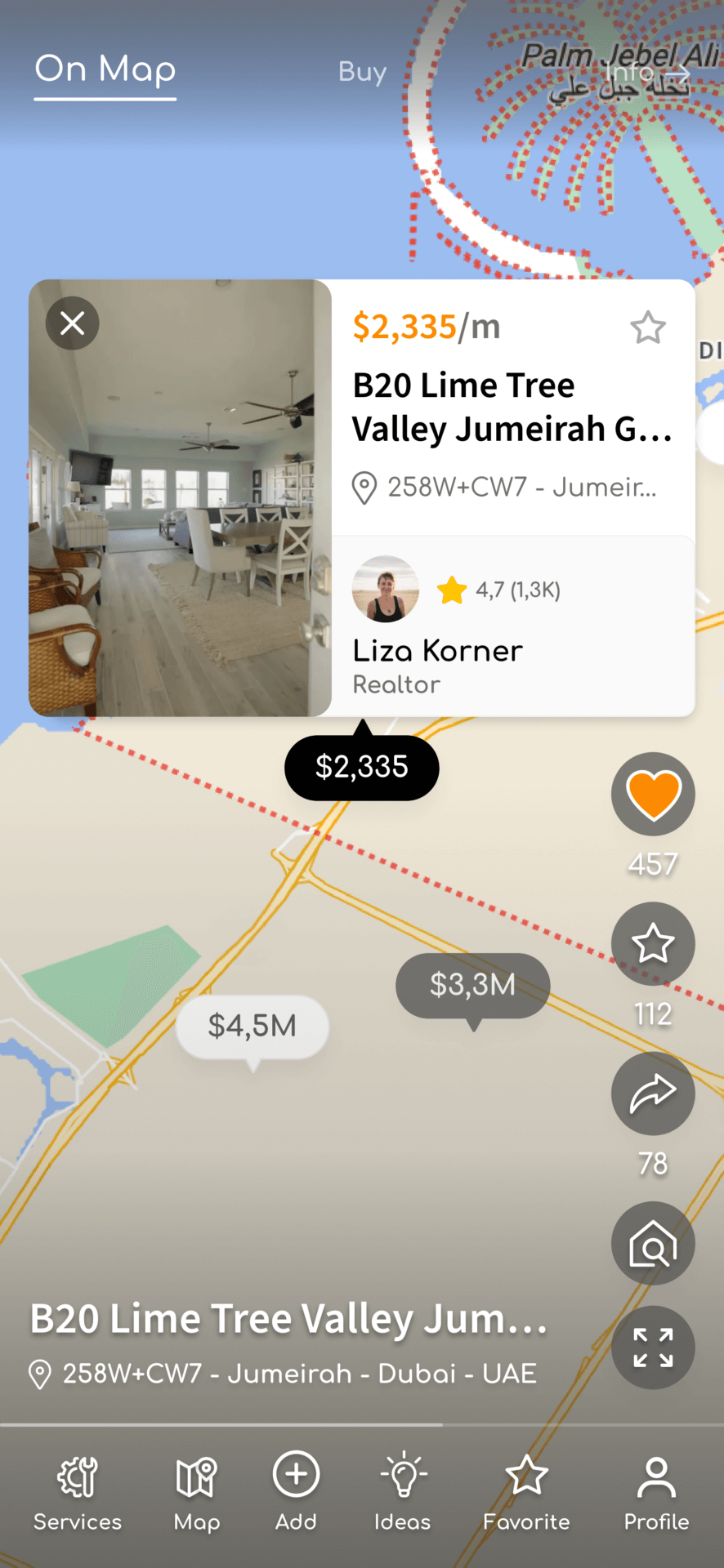Share this property listing
724x1568 pixels.
coord(653,1094)
